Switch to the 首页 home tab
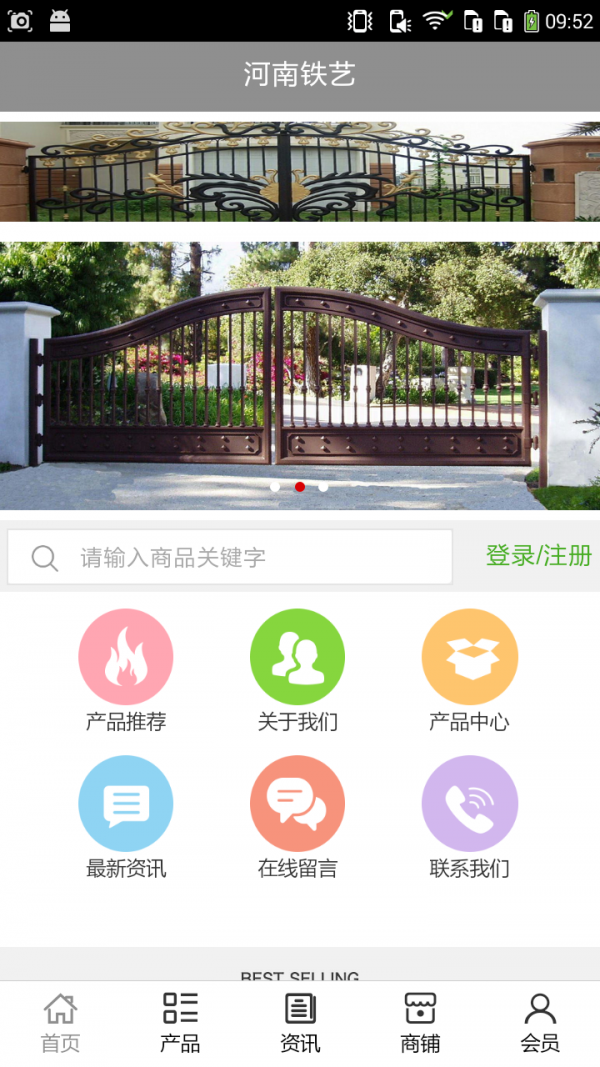The image size is (600, 1067). (60, 1023)
